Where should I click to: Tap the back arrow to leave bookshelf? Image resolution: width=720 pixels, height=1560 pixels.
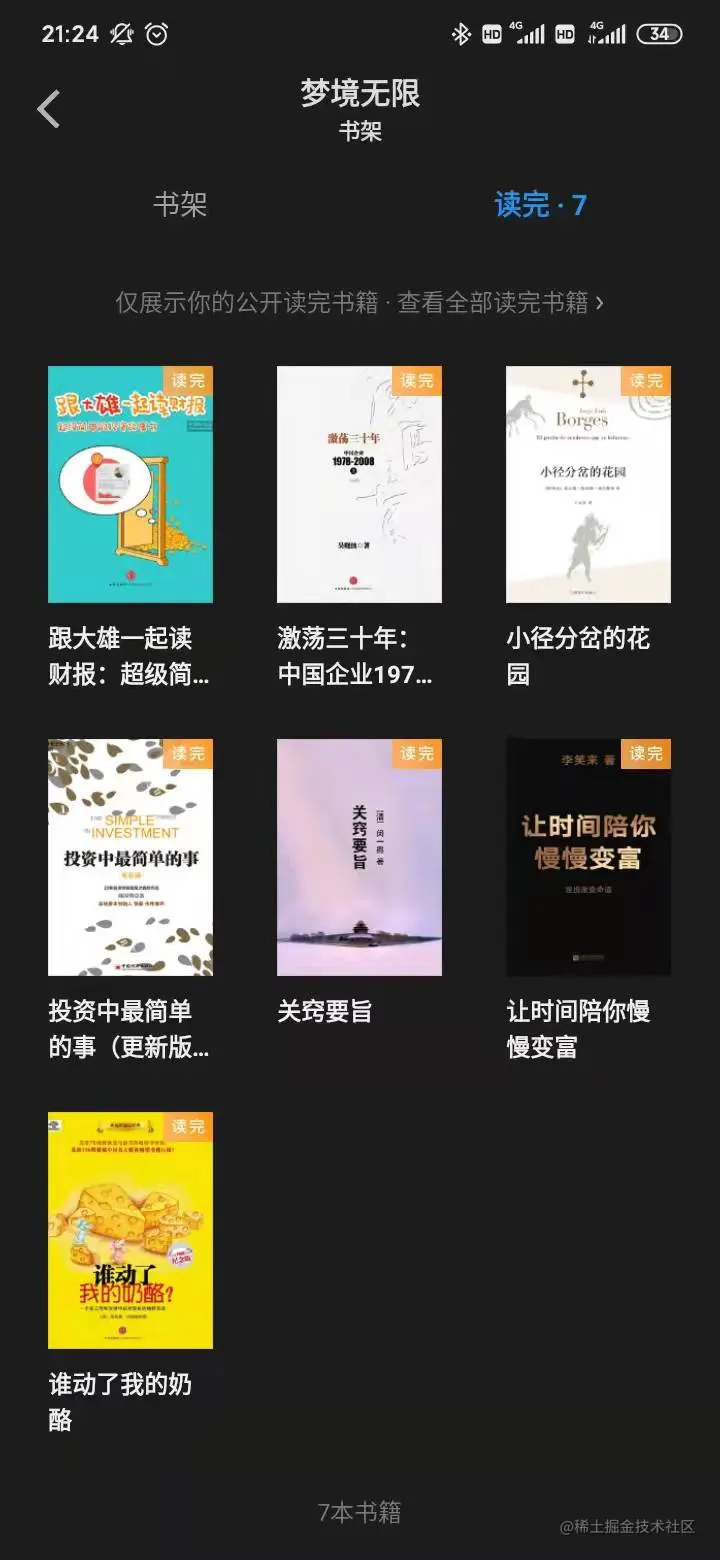click(x=48, y=107)
